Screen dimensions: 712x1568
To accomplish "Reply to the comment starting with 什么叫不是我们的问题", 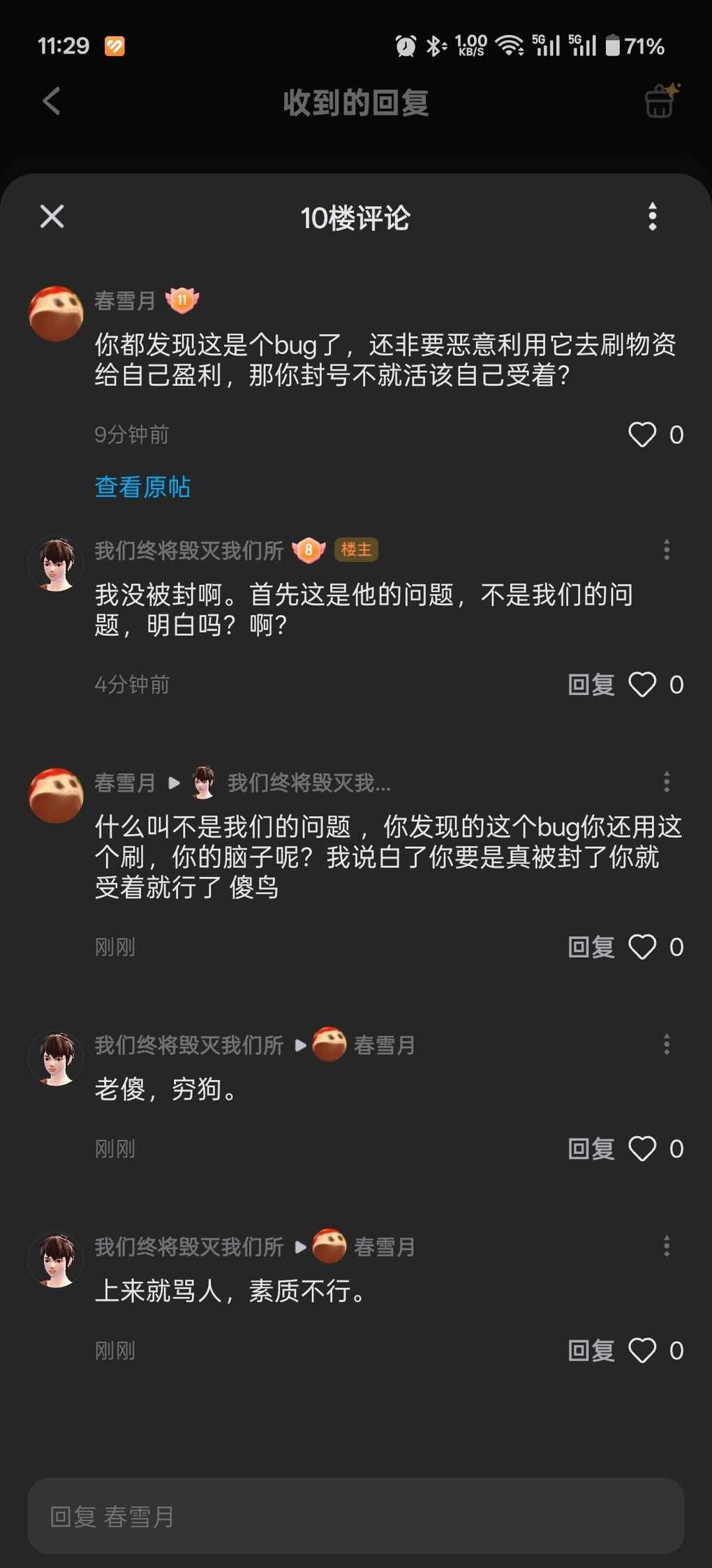I will point(591,947).
